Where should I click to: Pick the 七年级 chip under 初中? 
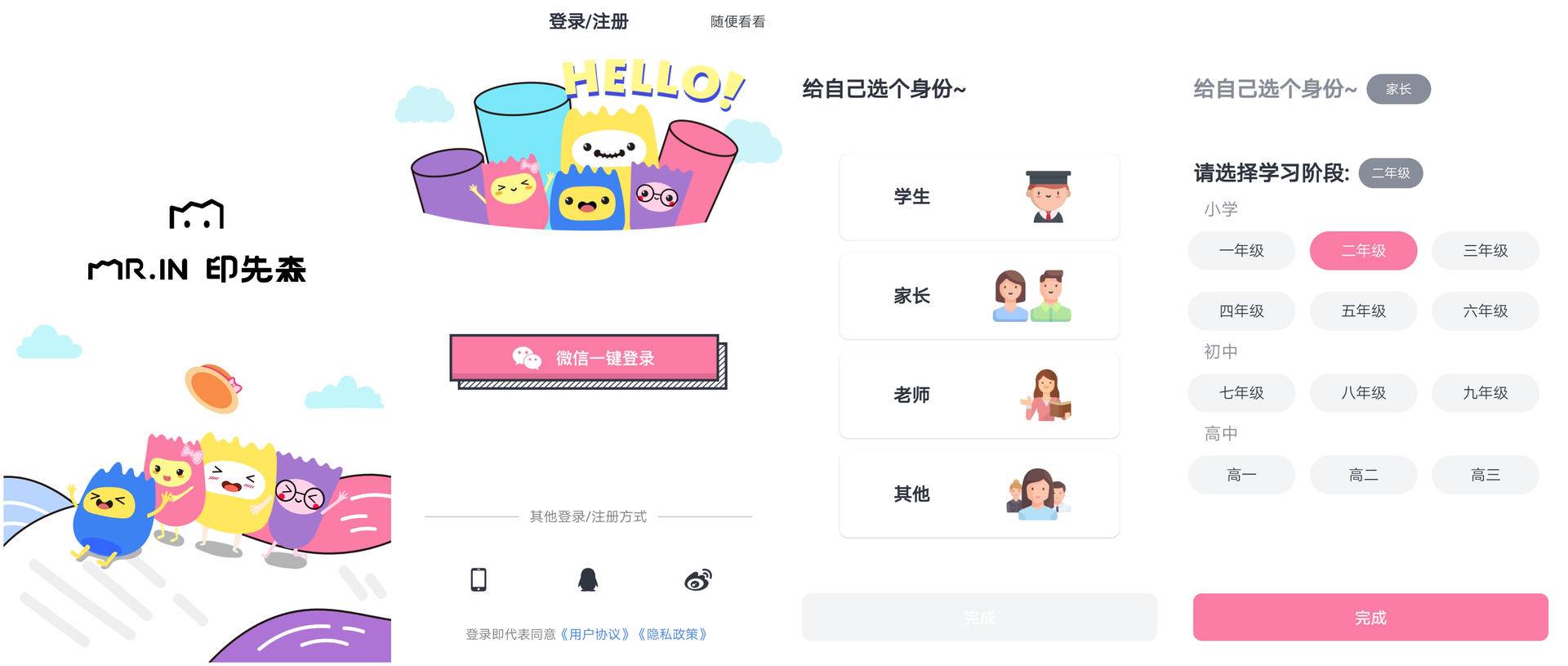(x=1241, y=393)
